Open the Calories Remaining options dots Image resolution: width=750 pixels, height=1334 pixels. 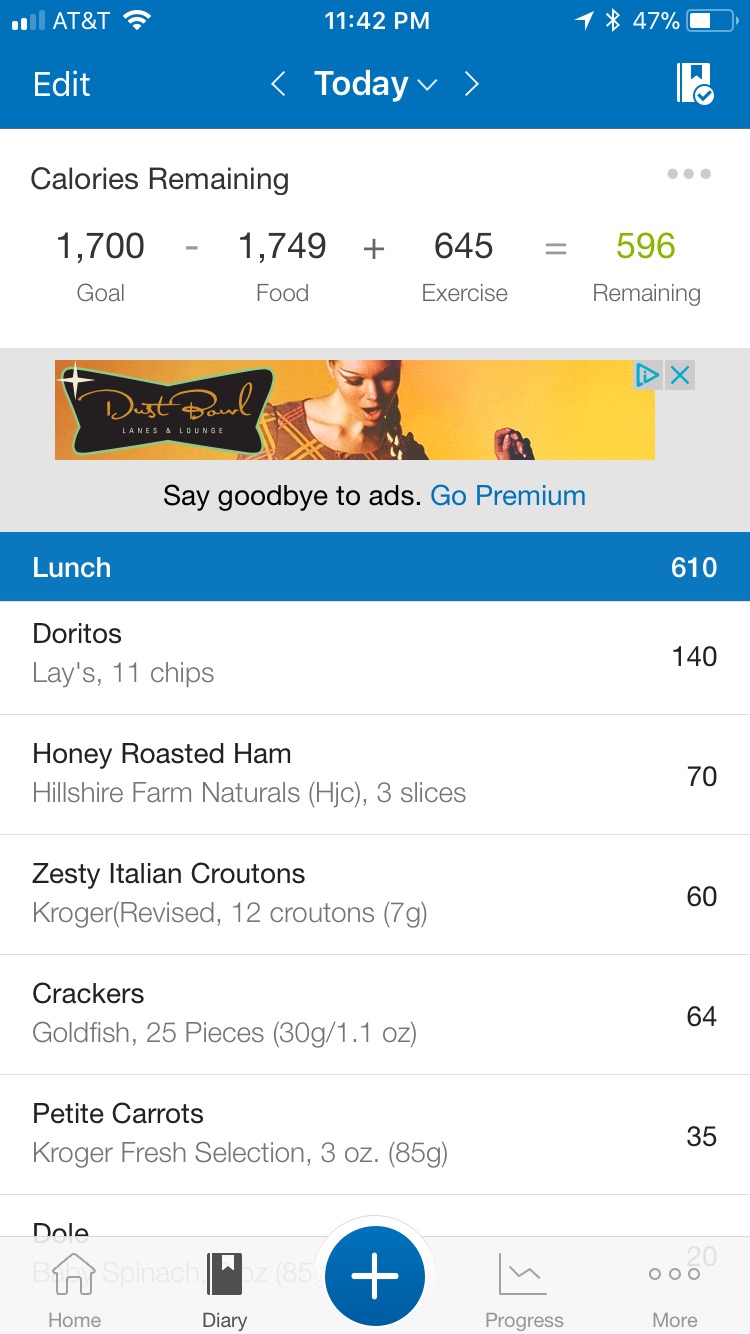point(689,174)
